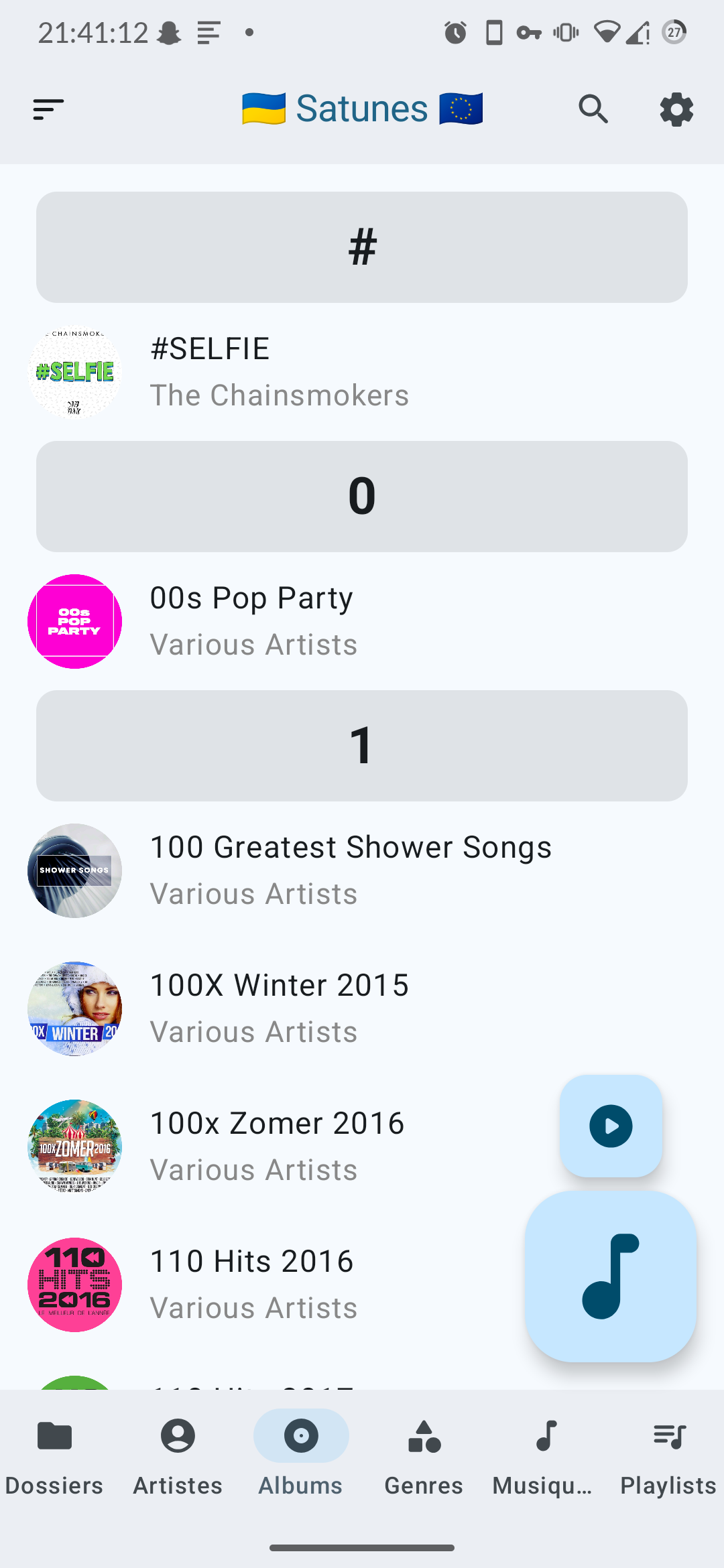724x1568 pixels.
Task: Tap the 1 section header
Action: [x=362, y=746]
